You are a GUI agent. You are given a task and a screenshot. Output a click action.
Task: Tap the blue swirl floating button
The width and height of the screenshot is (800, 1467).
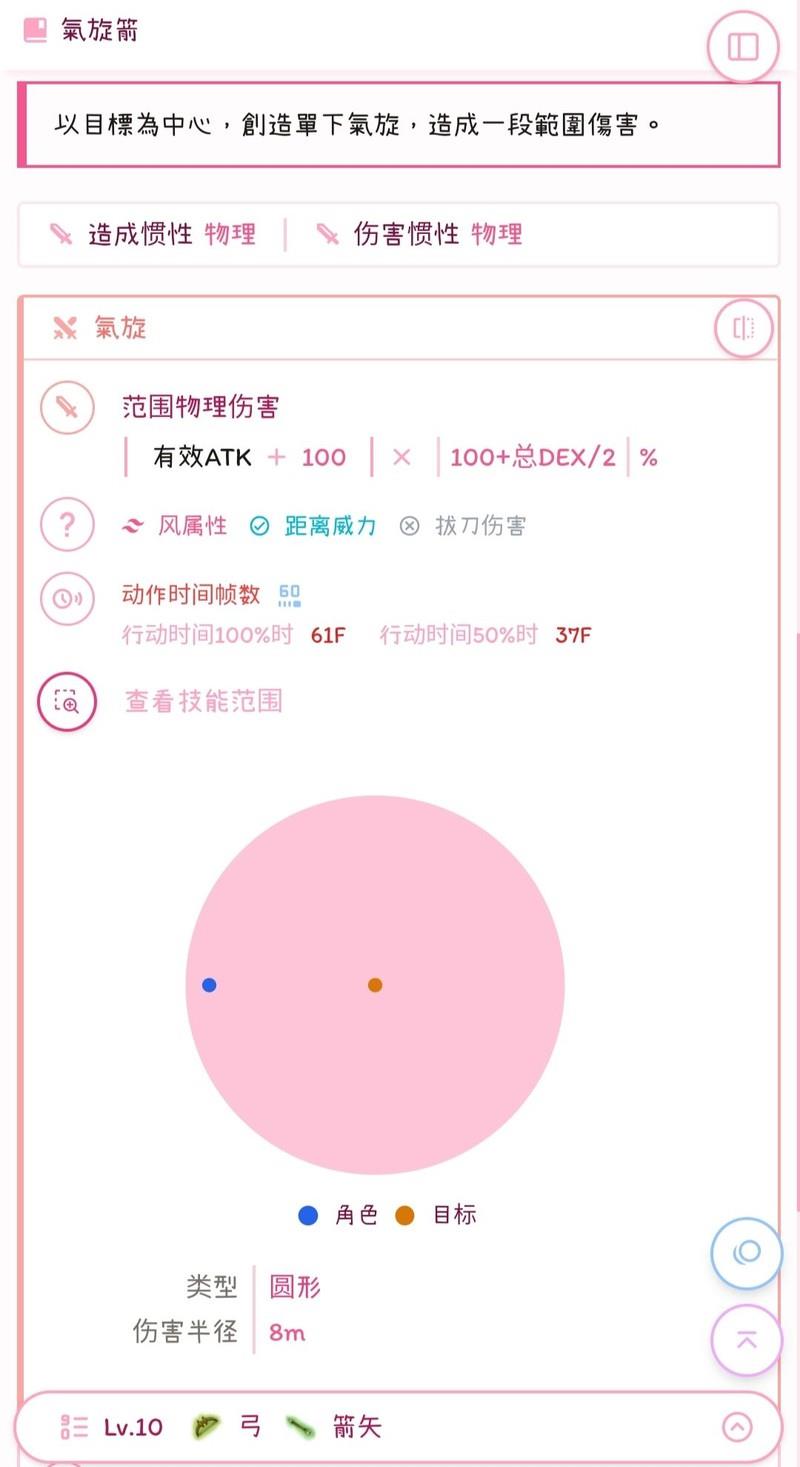pos(746,1252)
